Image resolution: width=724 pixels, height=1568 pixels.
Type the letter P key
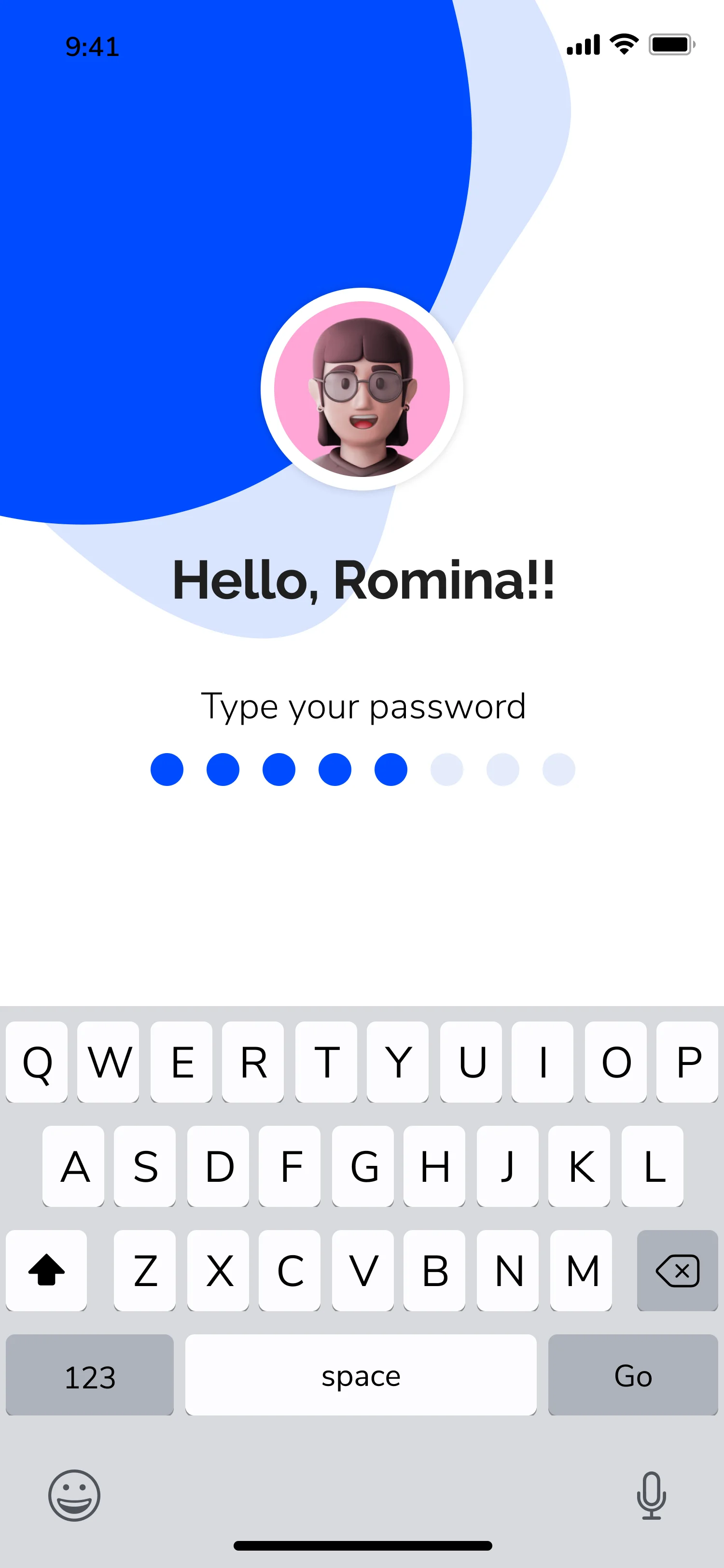tap(687, 1062)
